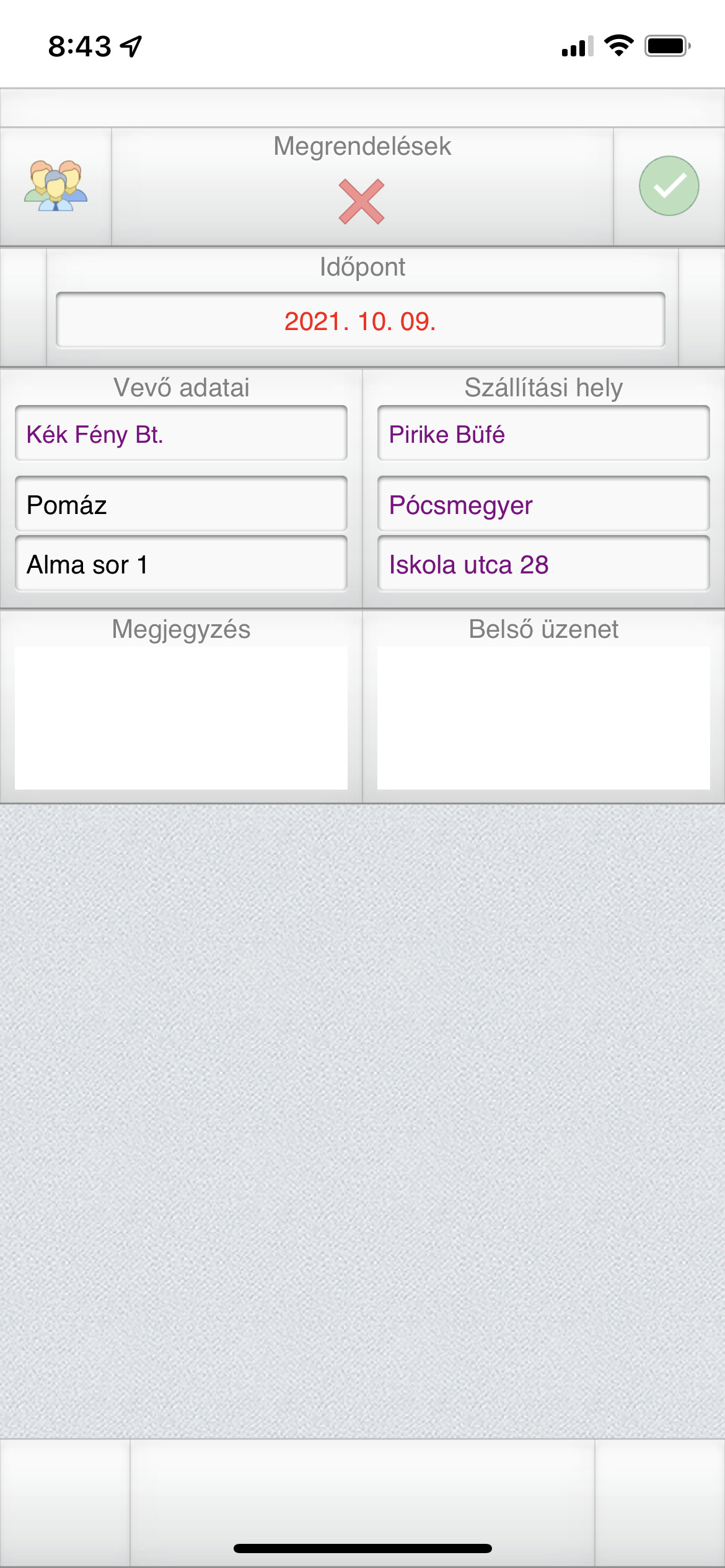Open the date field 2021. 10. 09.
This screenshot has width=725, height=1568.
point(361,320)
